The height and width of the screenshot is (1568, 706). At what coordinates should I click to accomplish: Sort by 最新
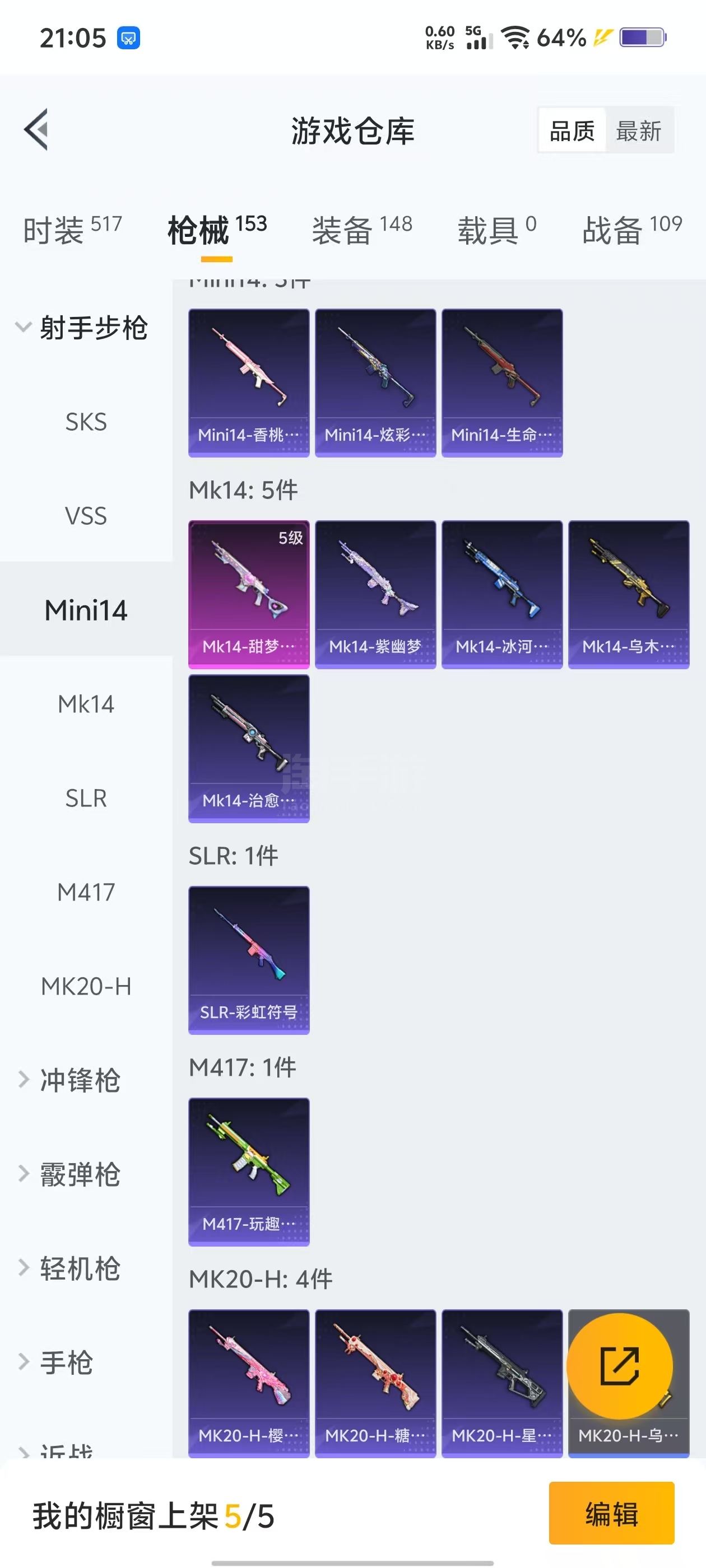click(638, 130)
